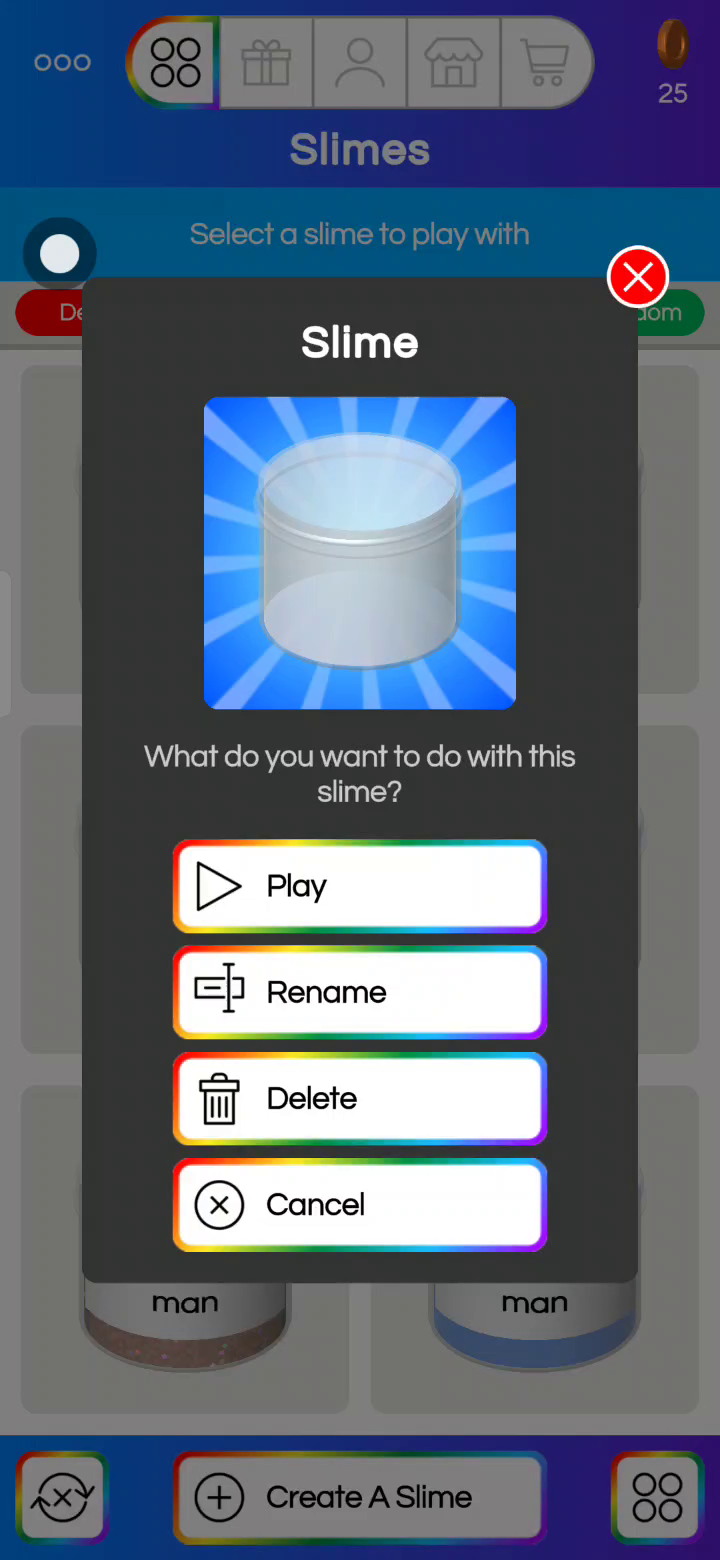
Task: Play with this slime
Action: pos(360,886)
